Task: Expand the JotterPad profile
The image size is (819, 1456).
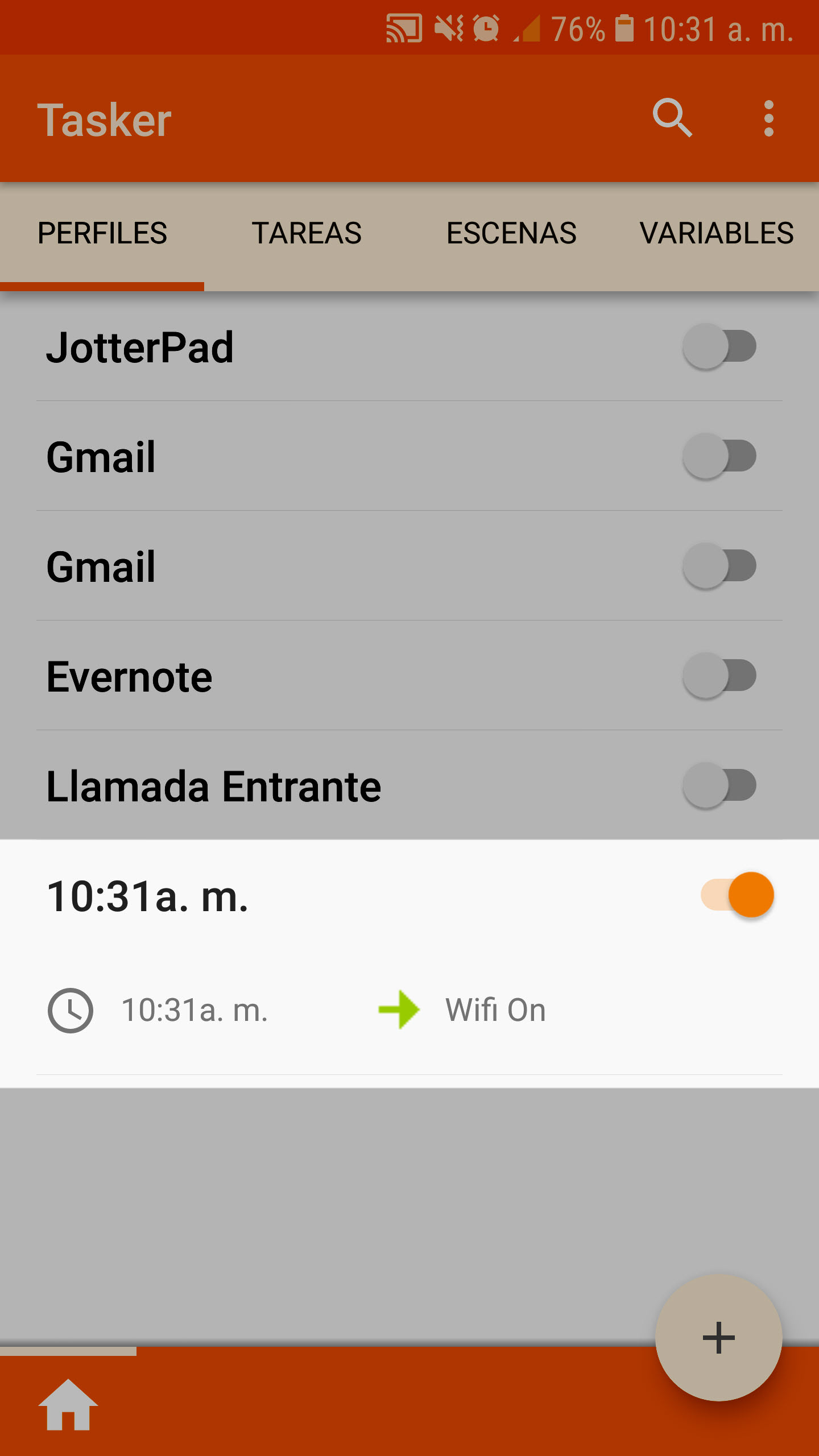Action: pyautogui.click(x=140, y=347)
